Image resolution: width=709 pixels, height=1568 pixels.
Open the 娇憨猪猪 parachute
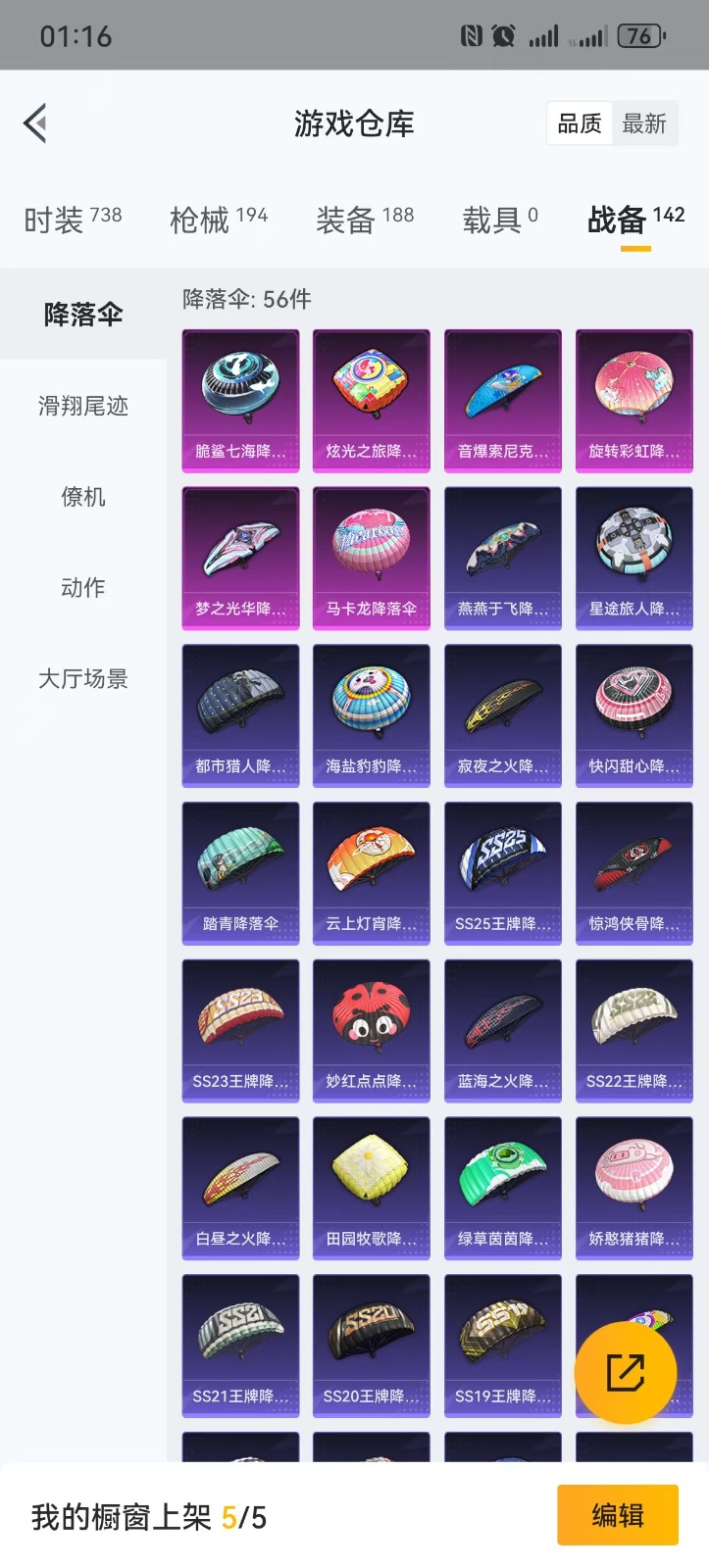point(634,1189)
